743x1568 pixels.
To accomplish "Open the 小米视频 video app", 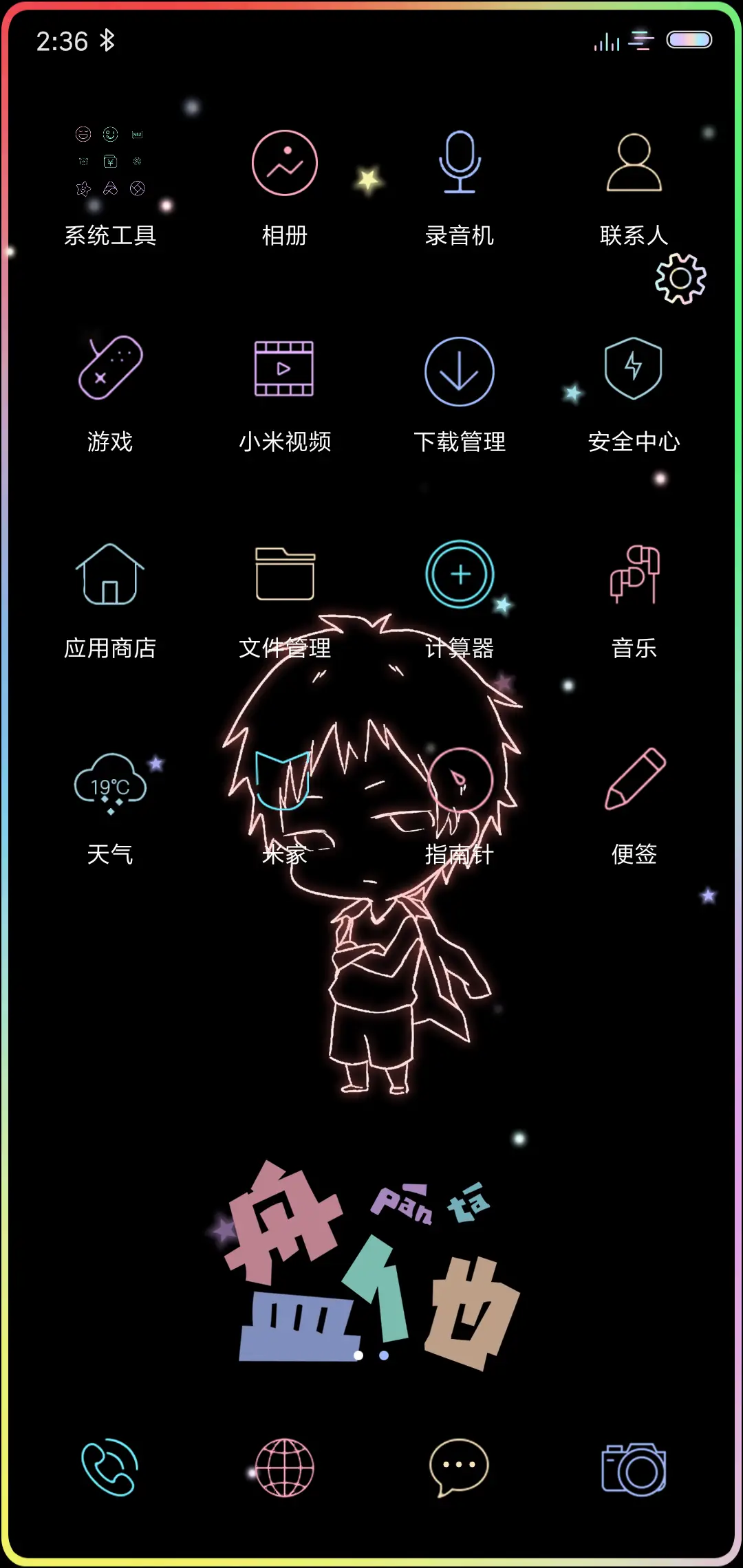I will tap(284, 370).
